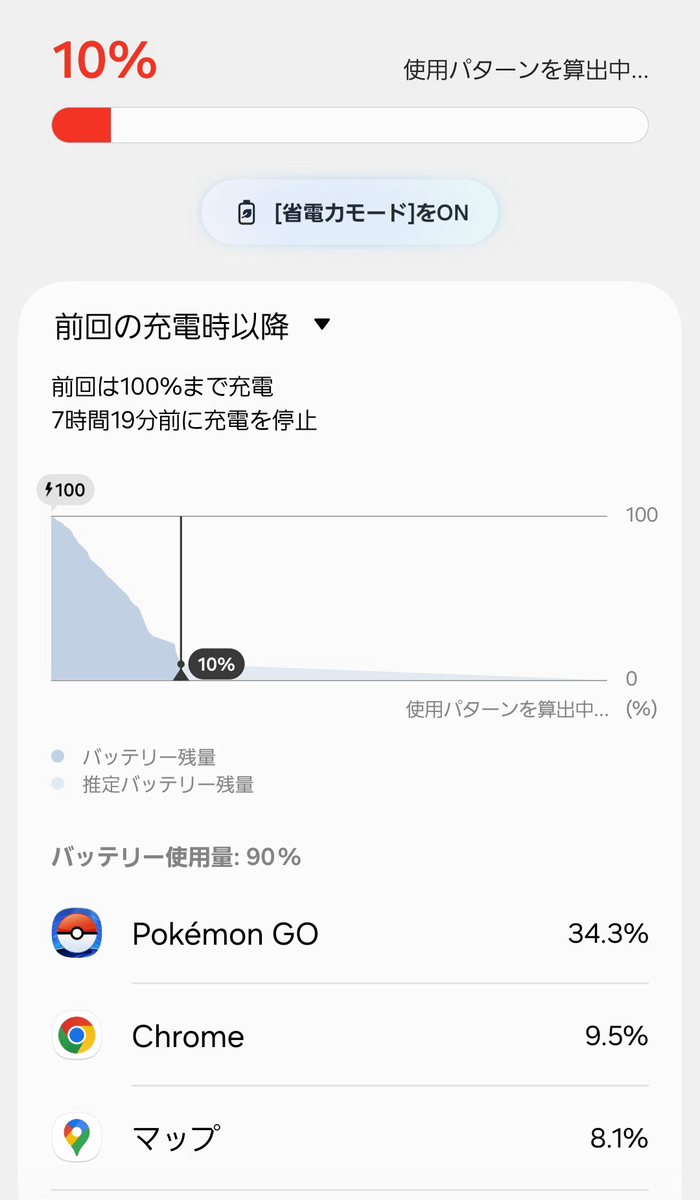This screenshot has height=1200, width=700.
Task: Open Pokémon GO battery usage details
Action: tap(350, 934)
